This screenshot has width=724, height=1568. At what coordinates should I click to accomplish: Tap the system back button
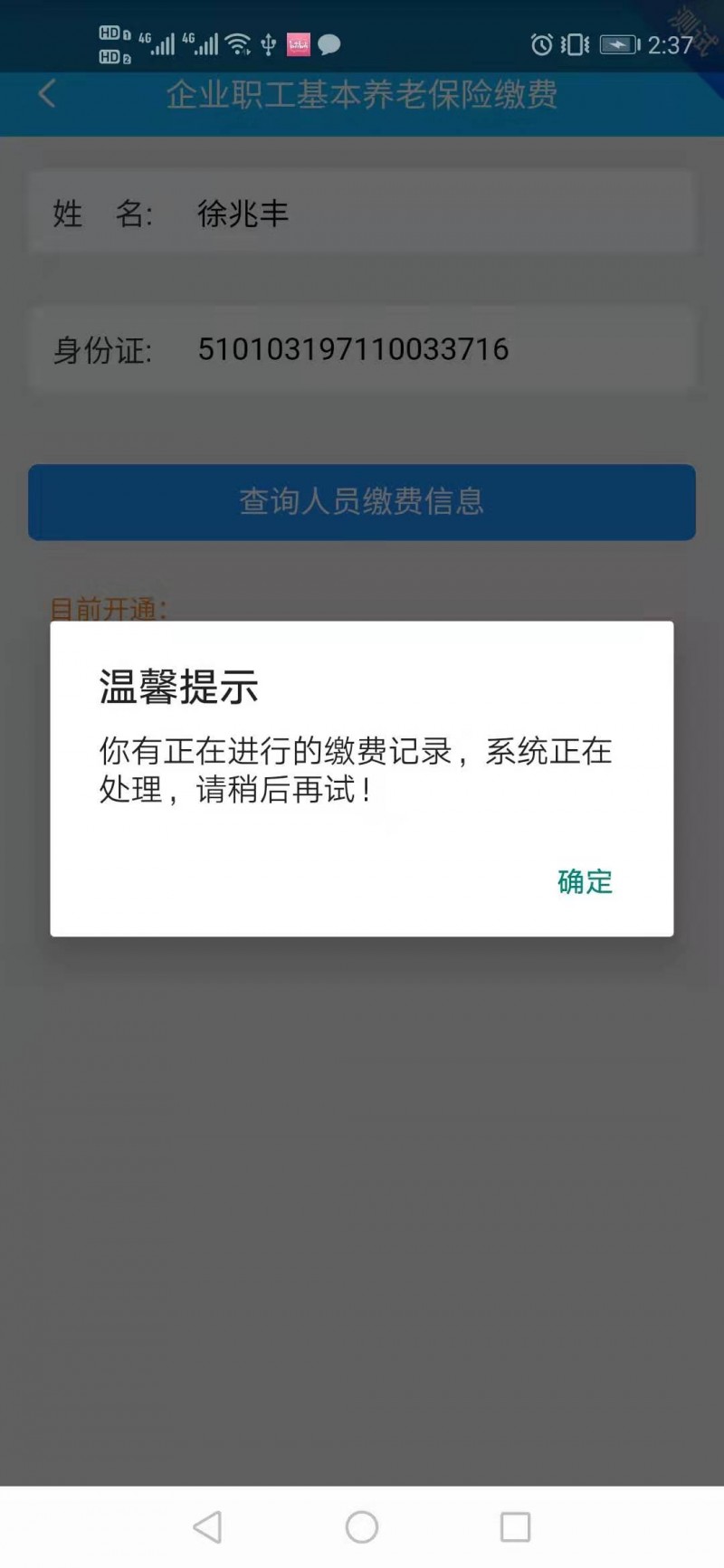[207, 1527]
